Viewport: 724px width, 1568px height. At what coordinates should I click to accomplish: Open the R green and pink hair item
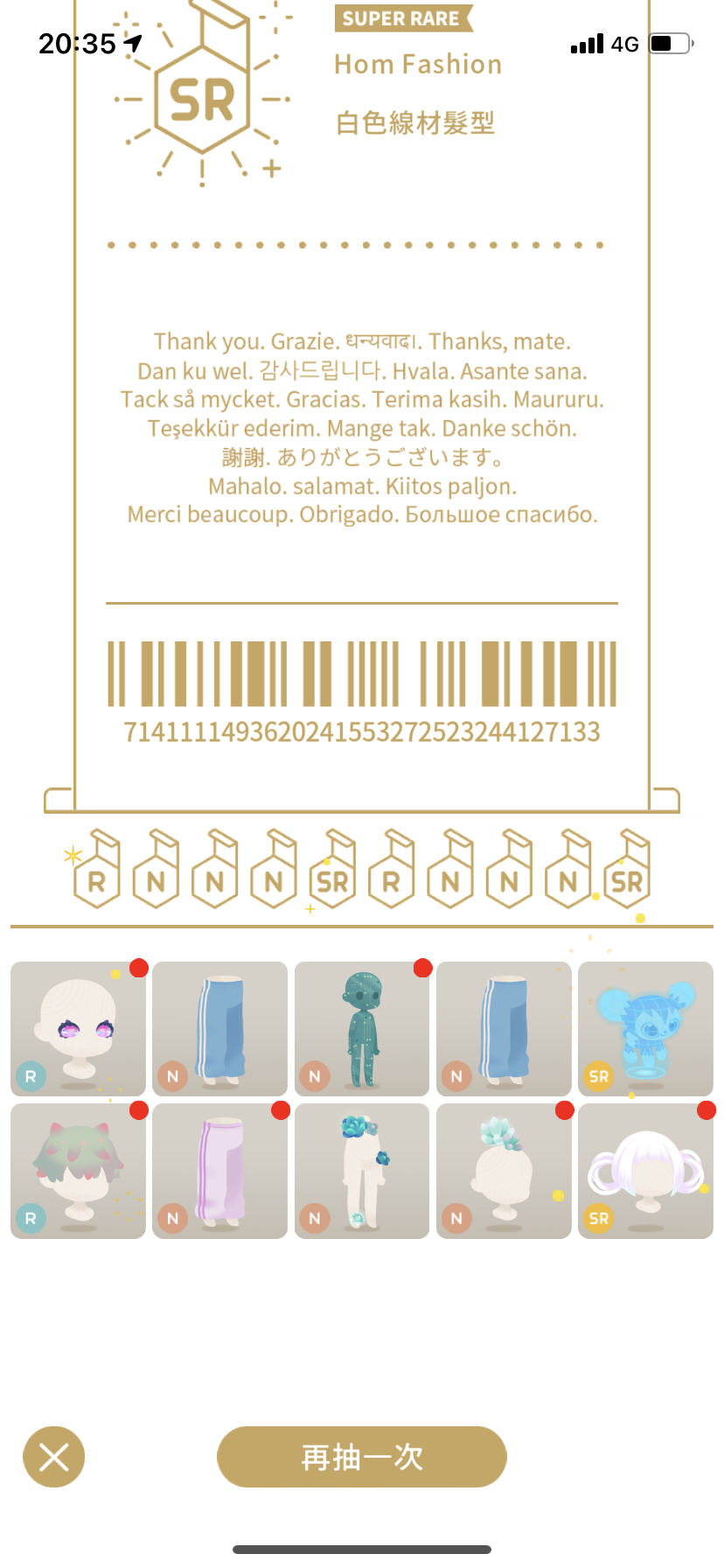click(x=78, y=1171)
